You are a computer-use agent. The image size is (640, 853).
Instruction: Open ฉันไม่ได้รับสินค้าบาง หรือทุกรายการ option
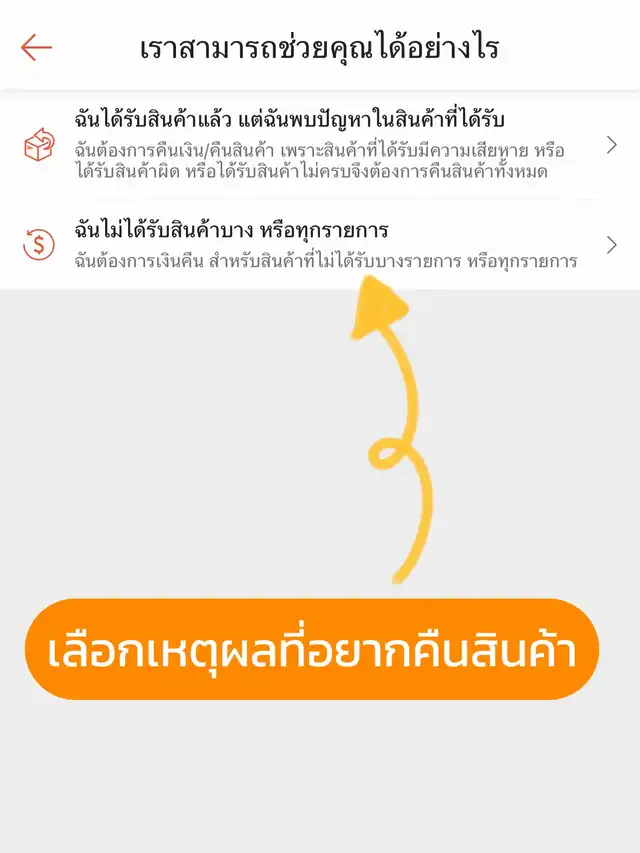(320, 245)
